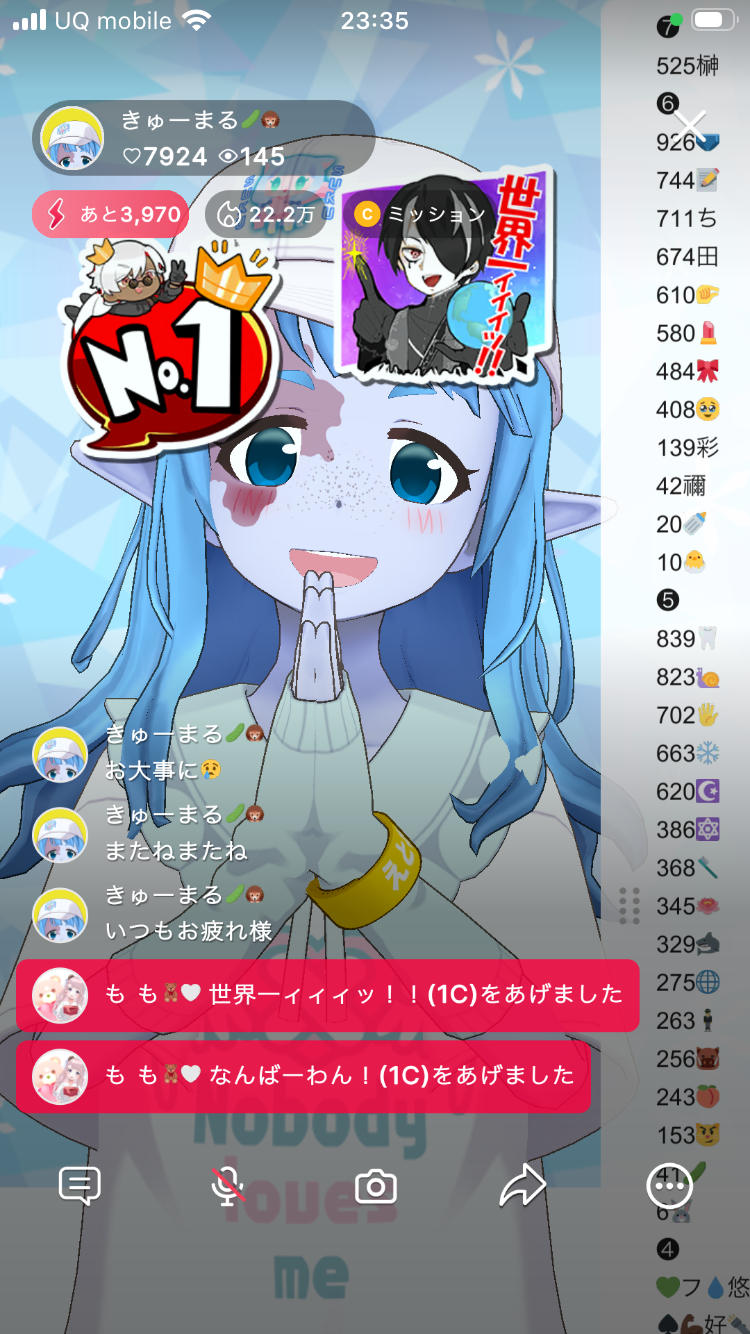Screen dimensions: 750x1334
Task: Tap the あと3,970 rank chip
Action: coord(110,214)
